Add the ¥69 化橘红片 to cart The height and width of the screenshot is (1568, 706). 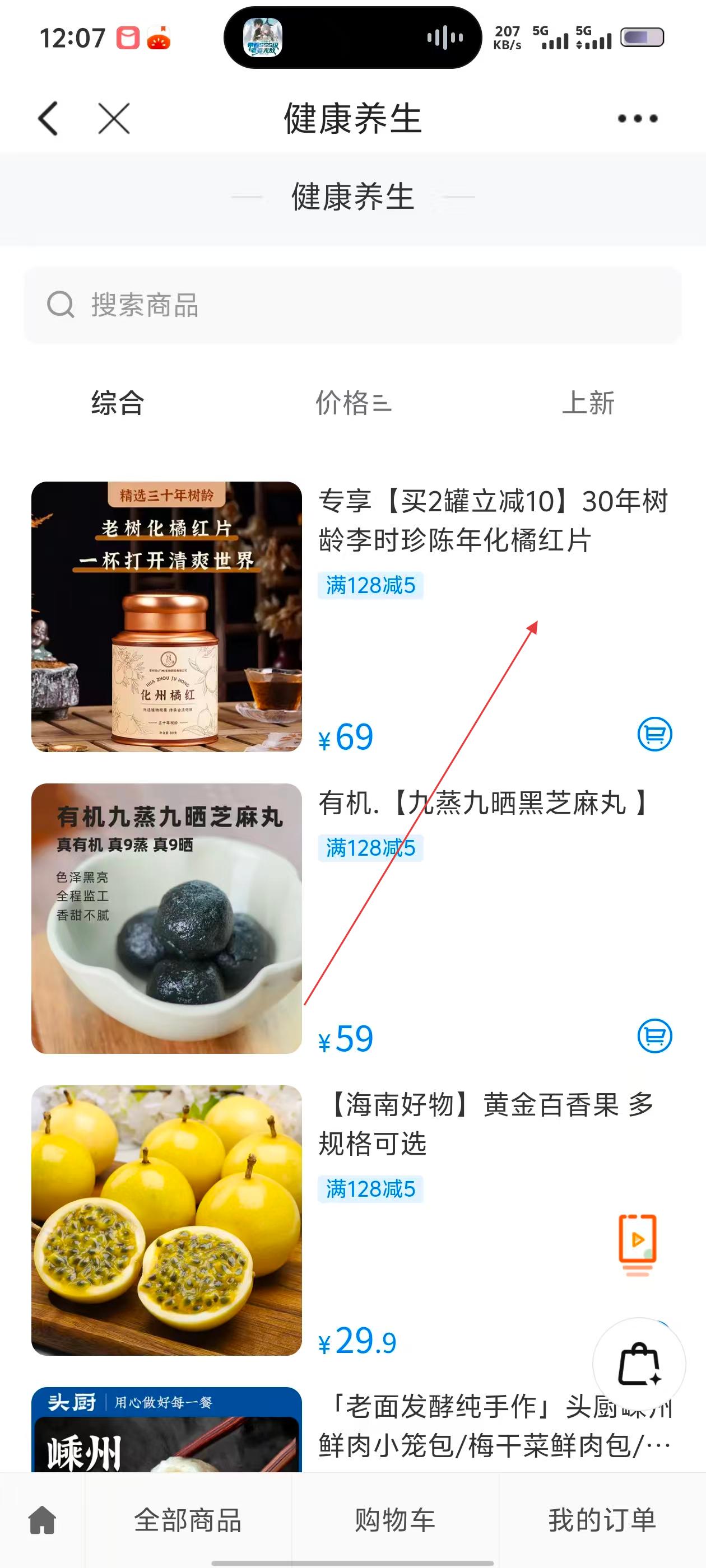(x=654, y=734)
